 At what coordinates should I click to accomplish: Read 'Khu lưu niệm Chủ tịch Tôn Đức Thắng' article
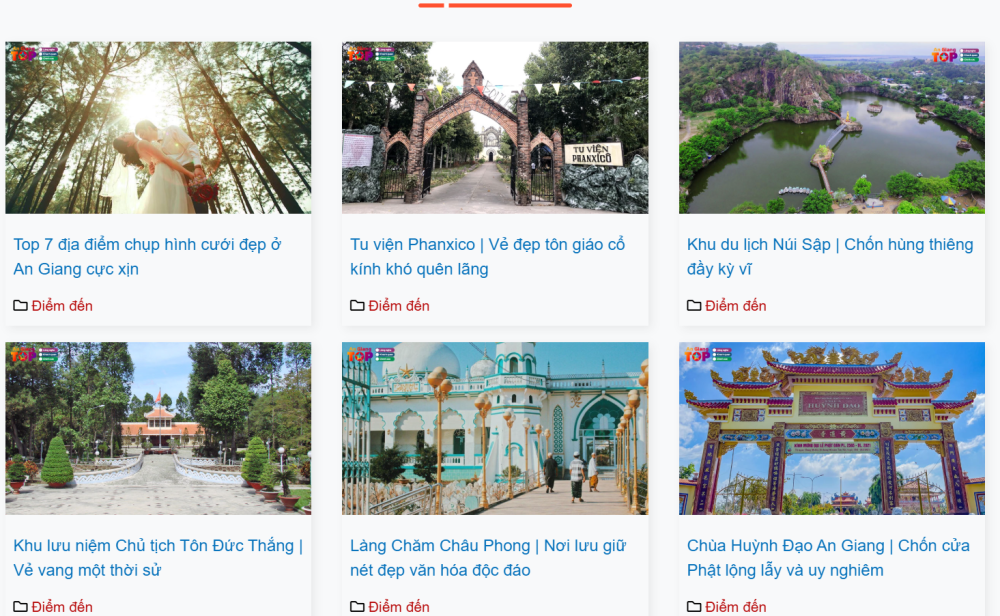(x=158, y=557)
